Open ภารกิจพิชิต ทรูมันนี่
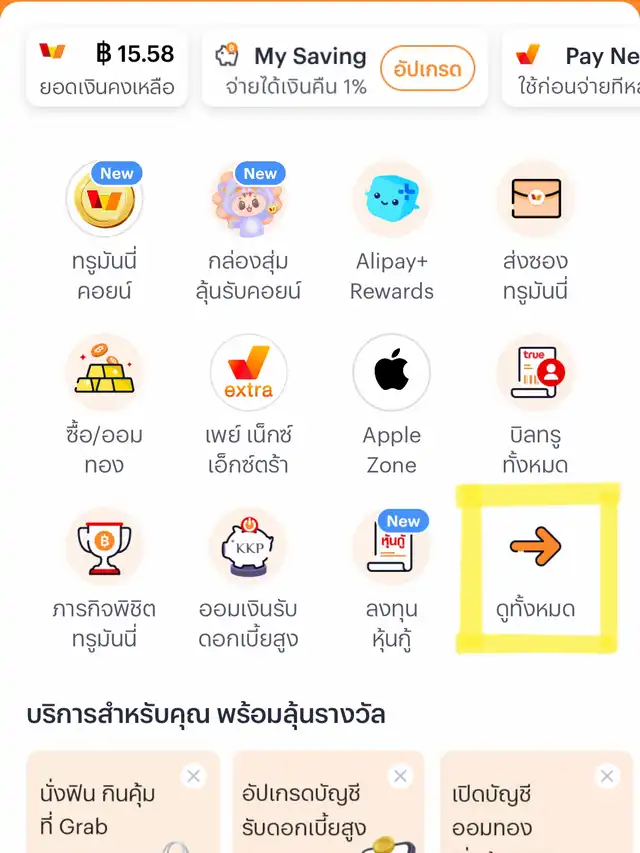The width and height of the screenshot is (640, 853). coord(104,578)
